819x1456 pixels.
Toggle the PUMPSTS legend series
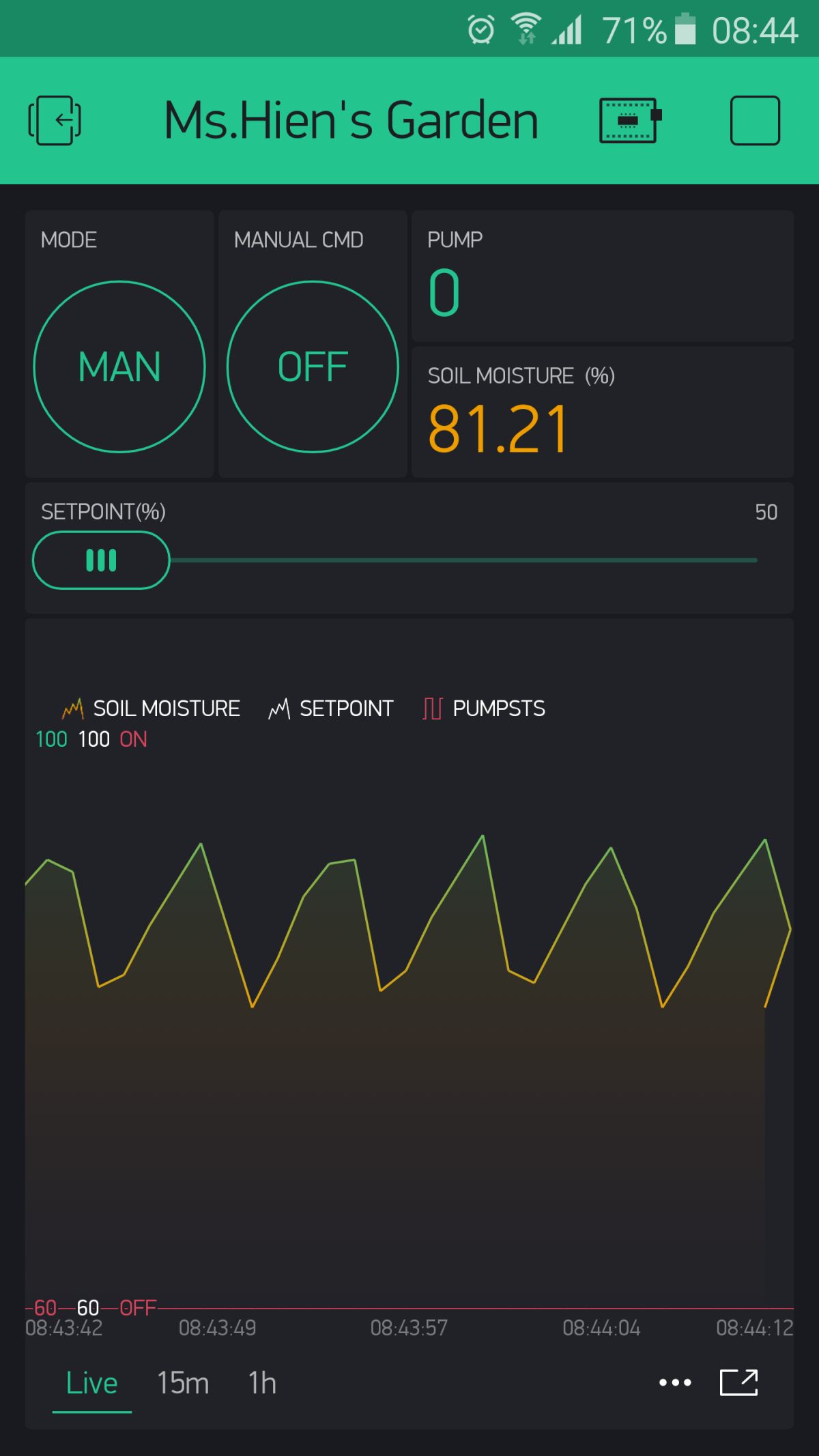pyautogui.click(x=483, y=709)
